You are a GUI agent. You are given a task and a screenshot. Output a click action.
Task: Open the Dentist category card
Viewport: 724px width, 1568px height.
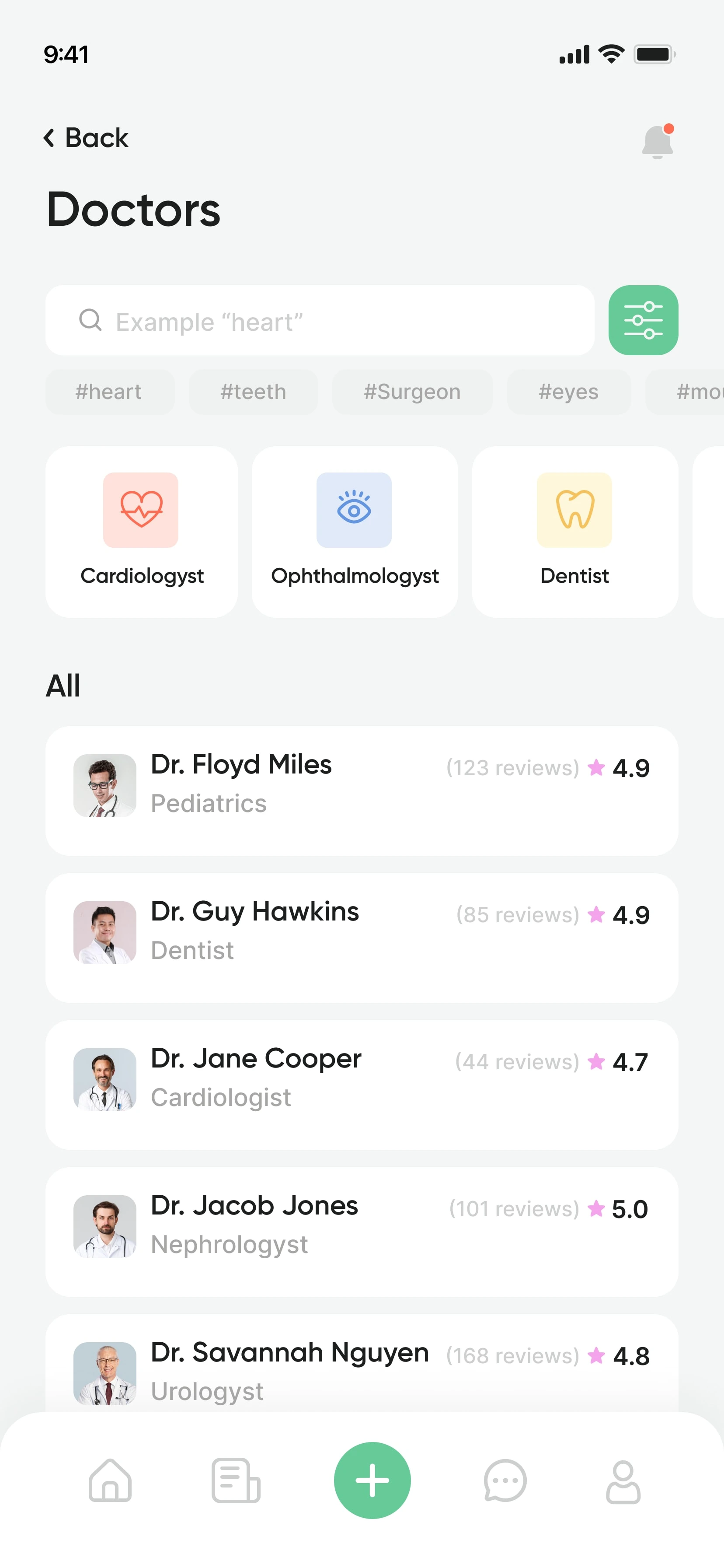click(x=575, y=532)
